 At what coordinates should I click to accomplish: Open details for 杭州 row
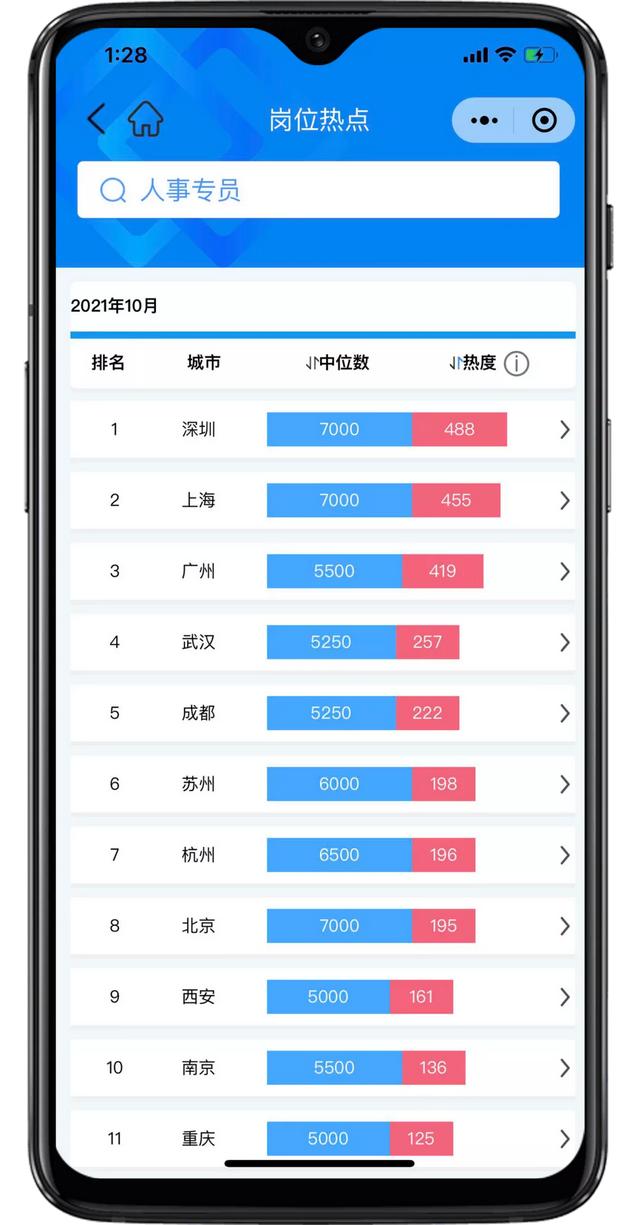point(564,855)
